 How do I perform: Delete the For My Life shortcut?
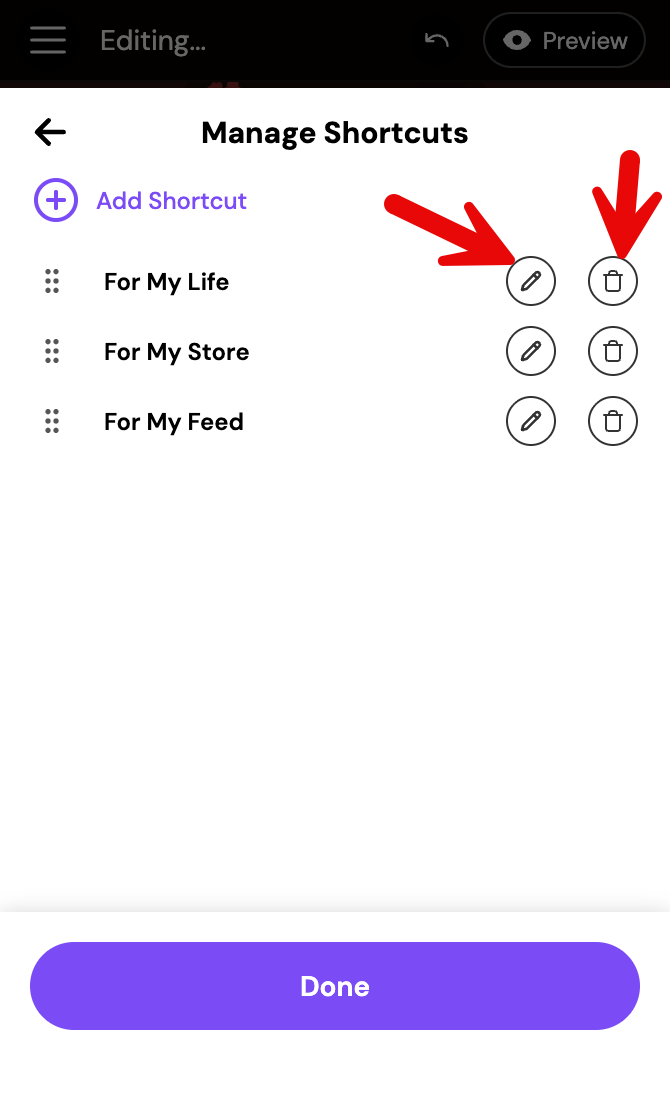(613, 282)
